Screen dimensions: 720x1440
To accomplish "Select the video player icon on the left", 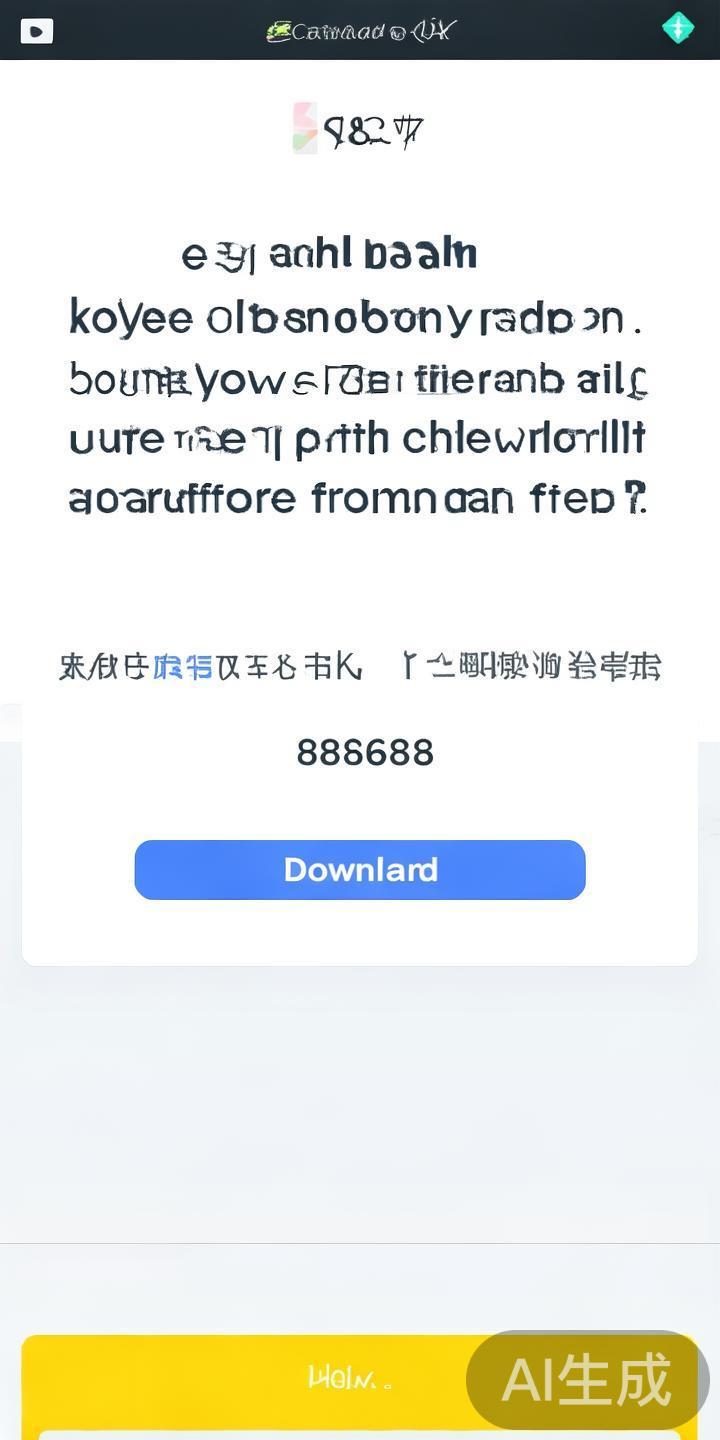I will [x=37, y=31].
